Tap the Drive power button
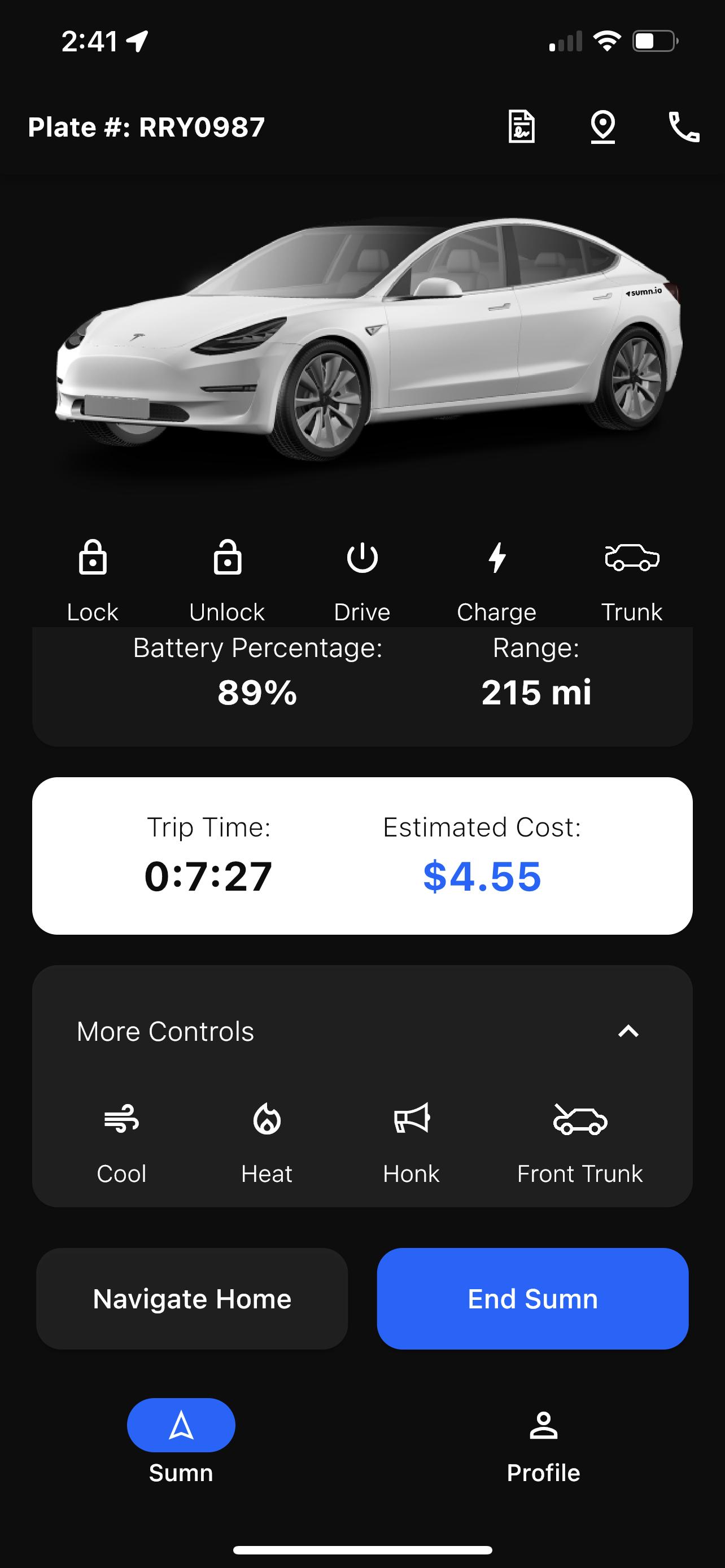The width and height of the screenshot is (725, 1568). 362,581
